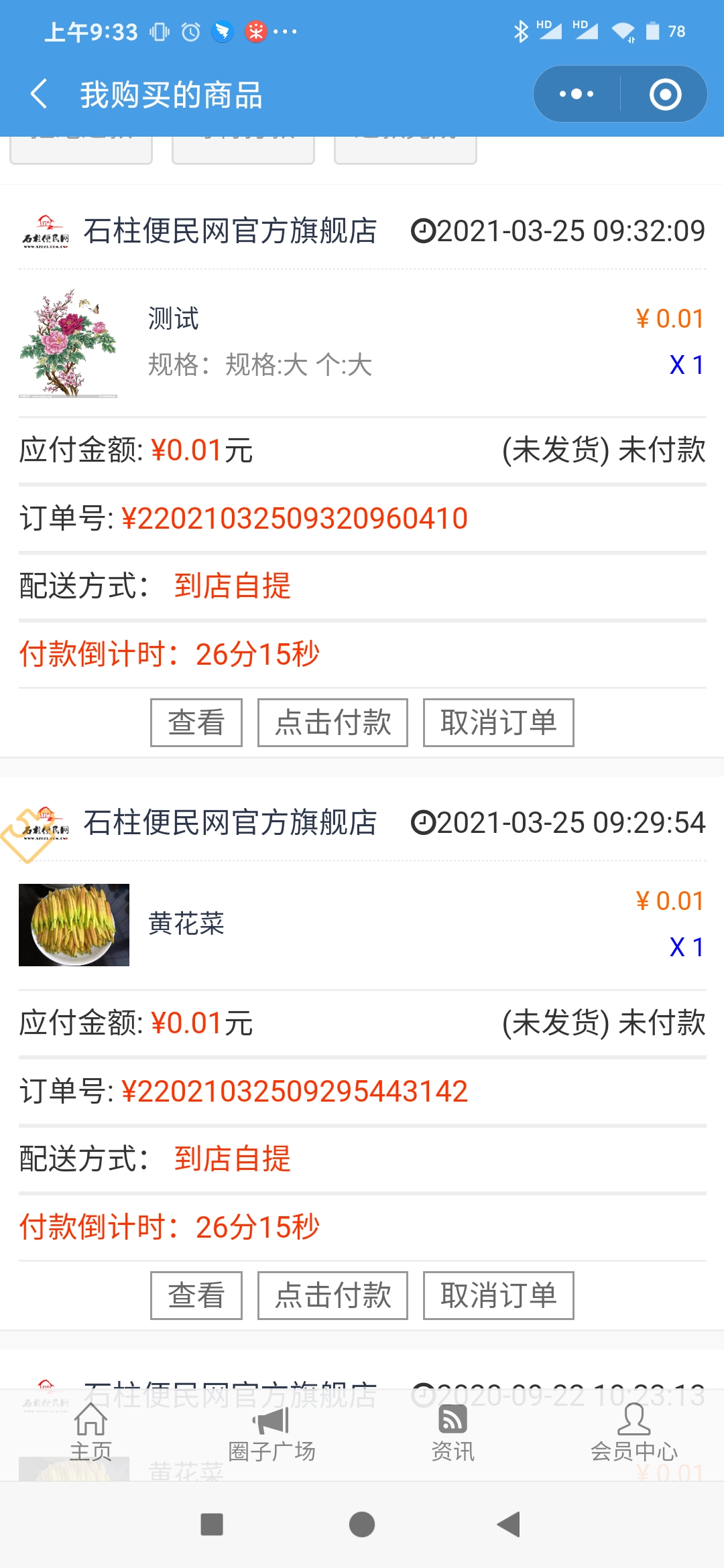This screenshot has height=1568, width=724.
Task: View the 09:29:54 黄花菜 order with 查看
Action: pos(196,1295)
